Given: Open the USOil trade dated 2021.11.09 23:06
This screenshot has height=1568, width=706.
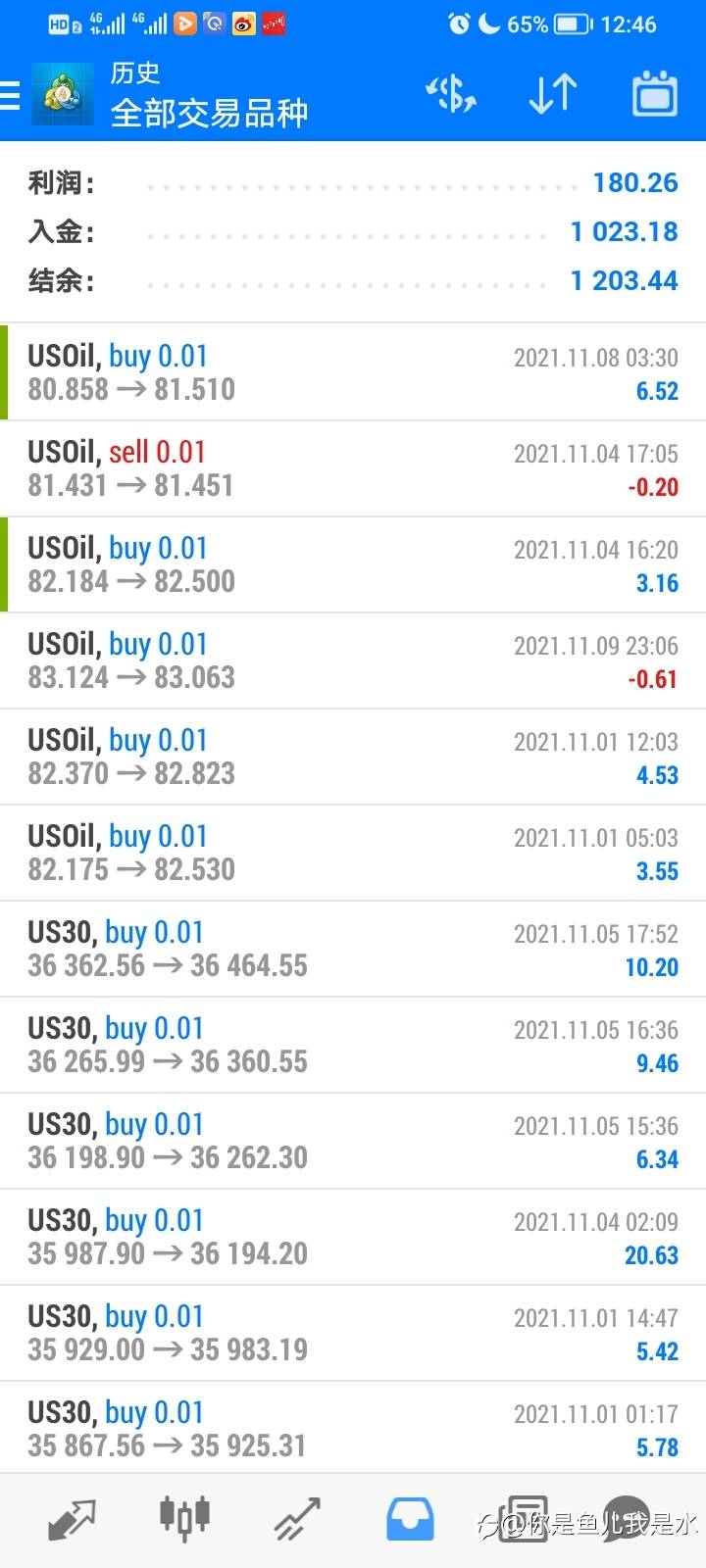Looking at the screenshot, I should [353, 661].
